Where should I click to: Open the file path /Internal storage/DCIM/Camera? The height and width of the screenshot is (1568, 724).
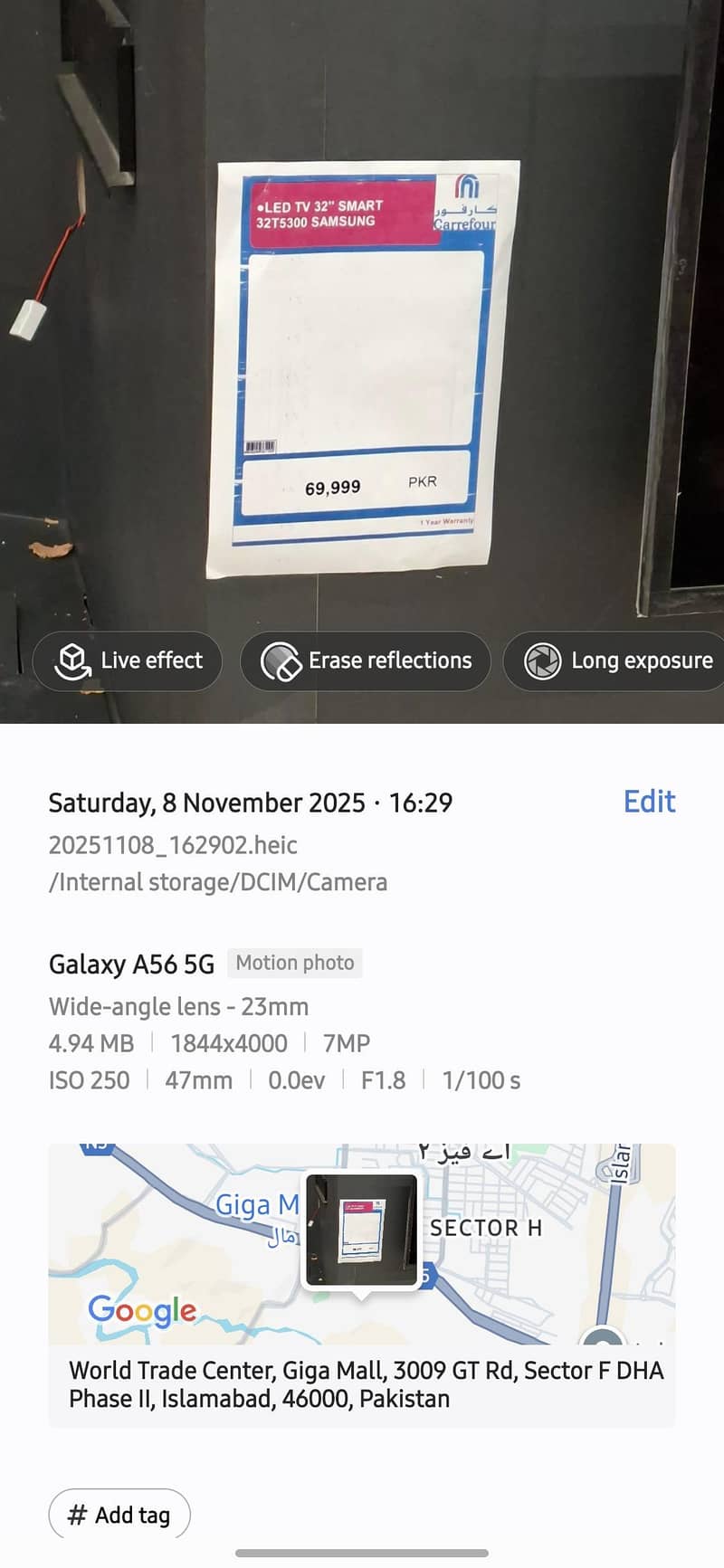coord(218,881)
